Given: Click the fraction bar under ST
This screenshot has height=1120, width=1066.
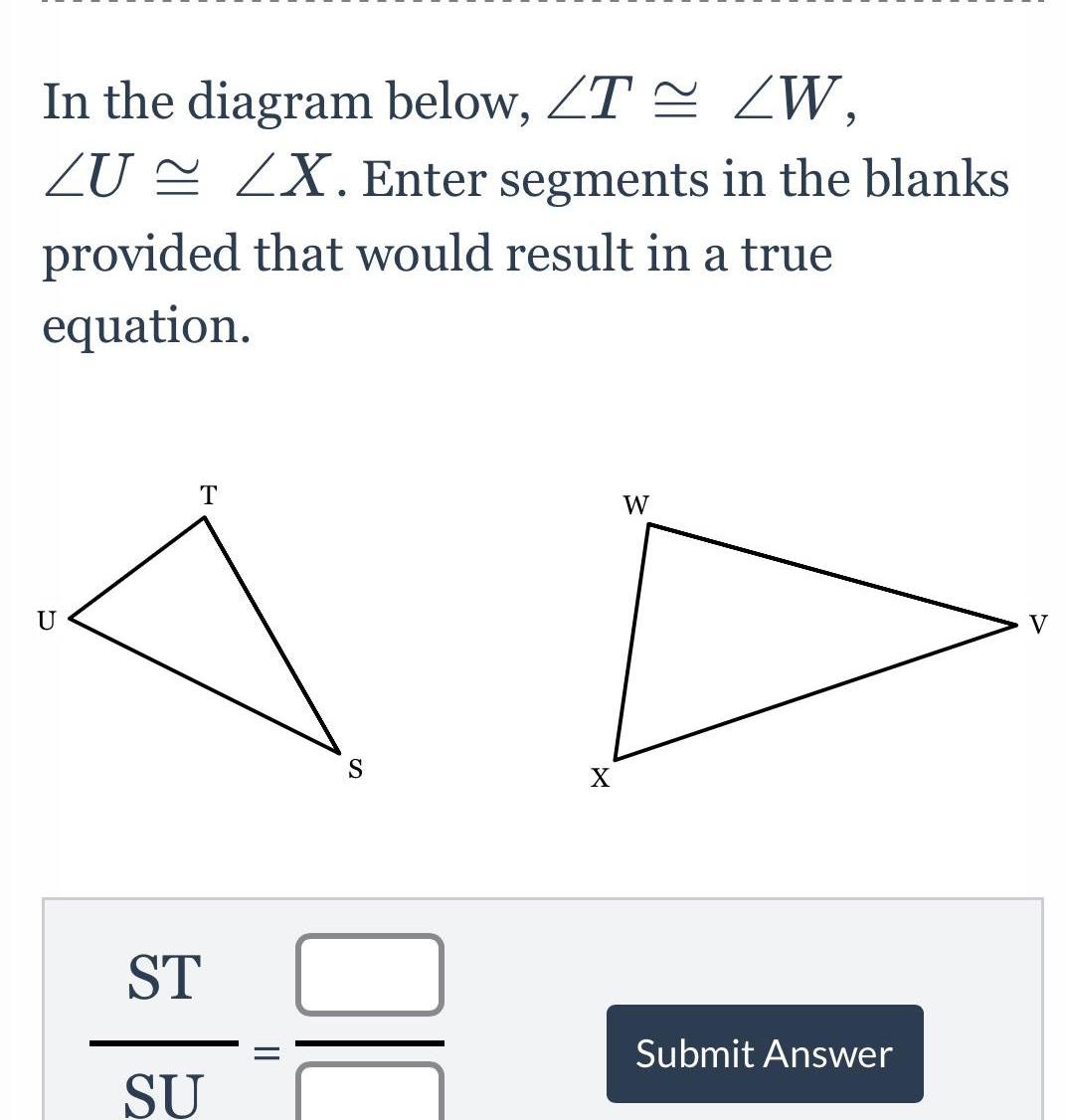Looking at the screenshot, I should tap(165, 1043).
